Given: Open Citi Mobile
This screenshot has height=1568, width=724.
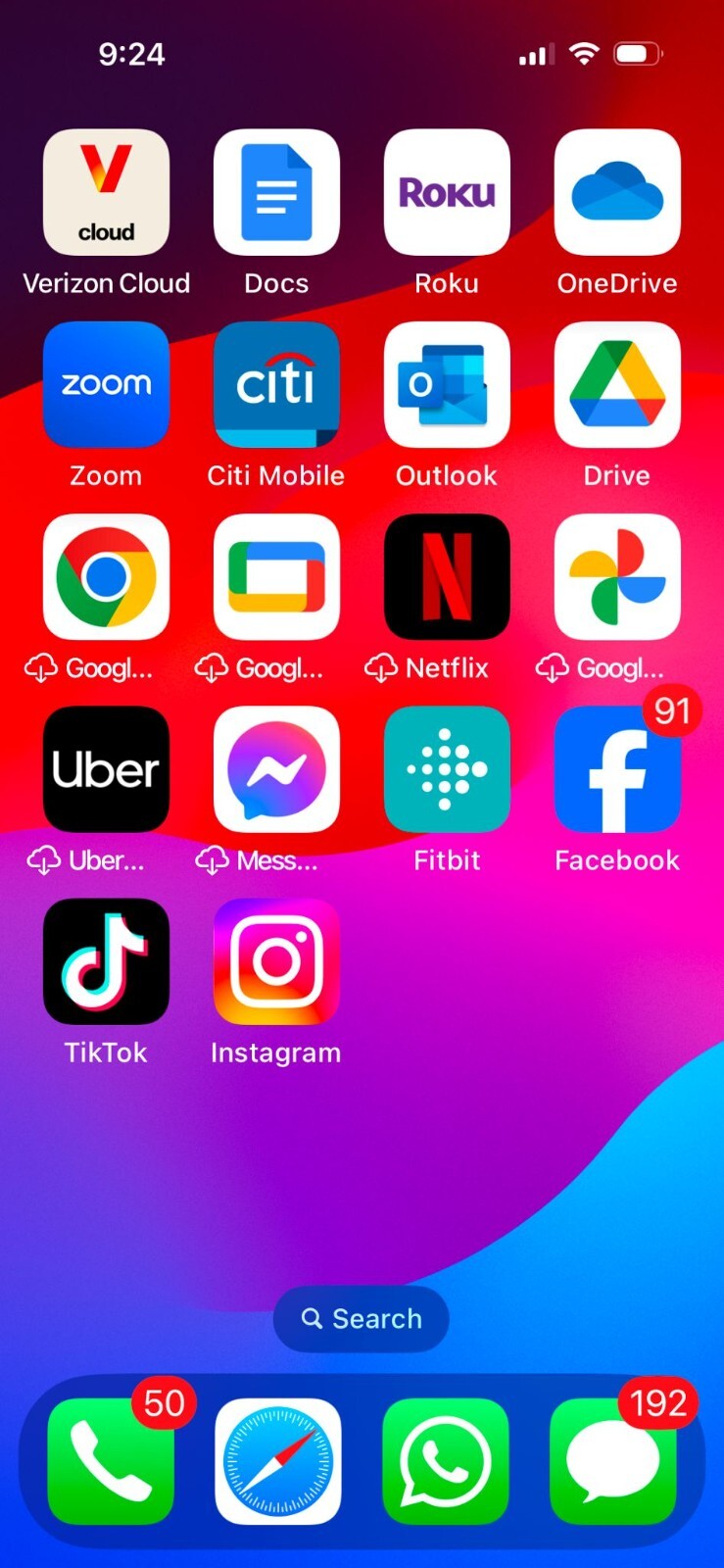Looking at the screenshot, I should coord(276,385).
